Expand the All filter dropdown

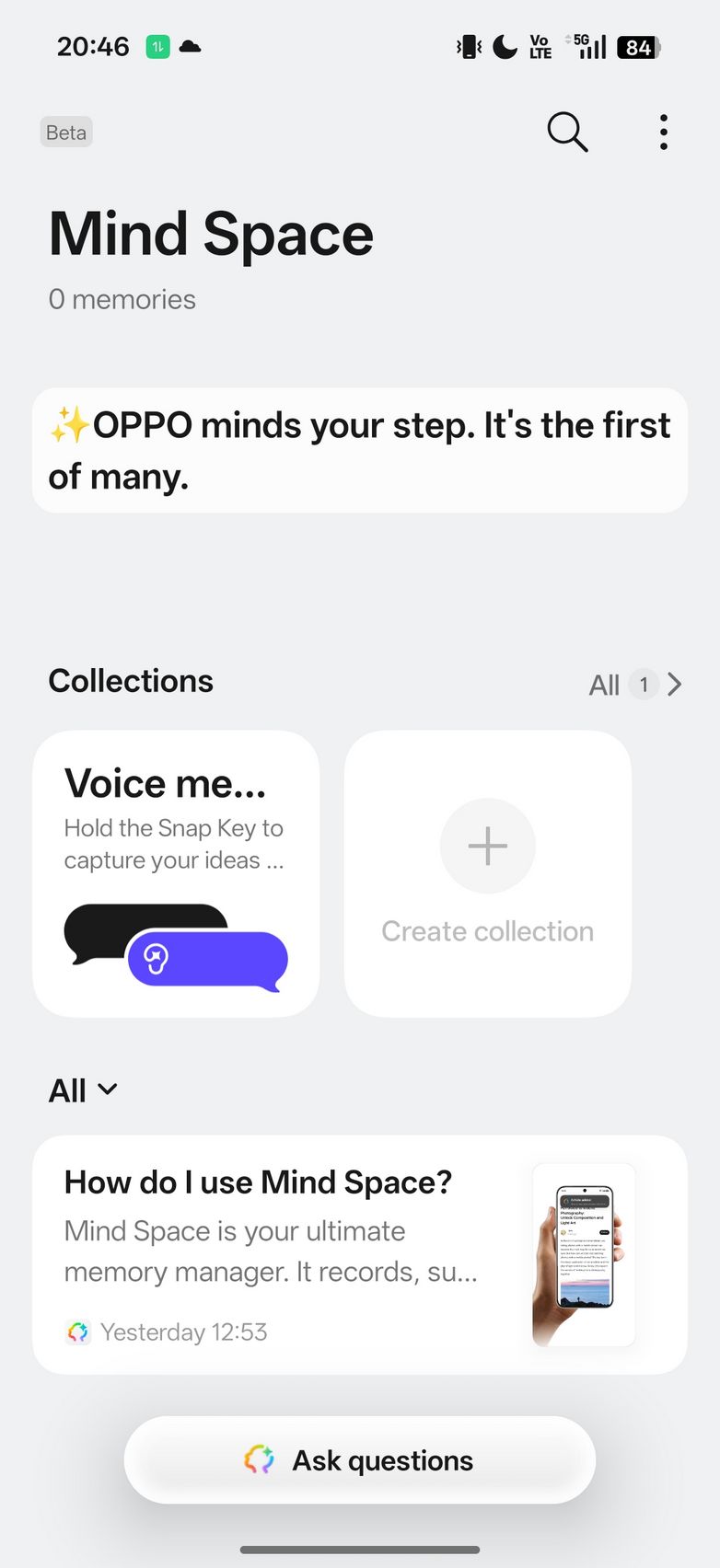point(83,1090)
